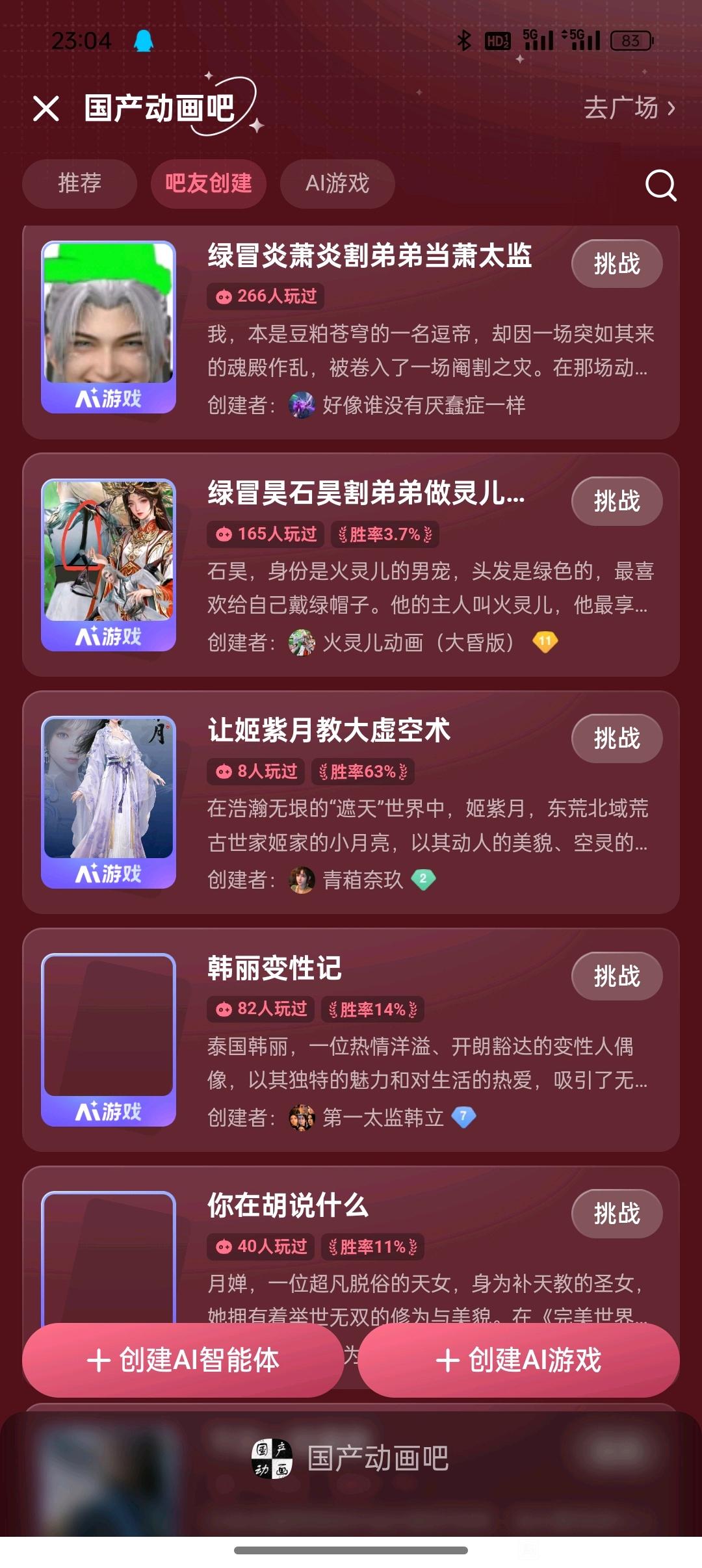Tap 挑战 for 绿冒炎萧炎割弟弟当萧太监
702x1568 pixels.
coord(616,264)
